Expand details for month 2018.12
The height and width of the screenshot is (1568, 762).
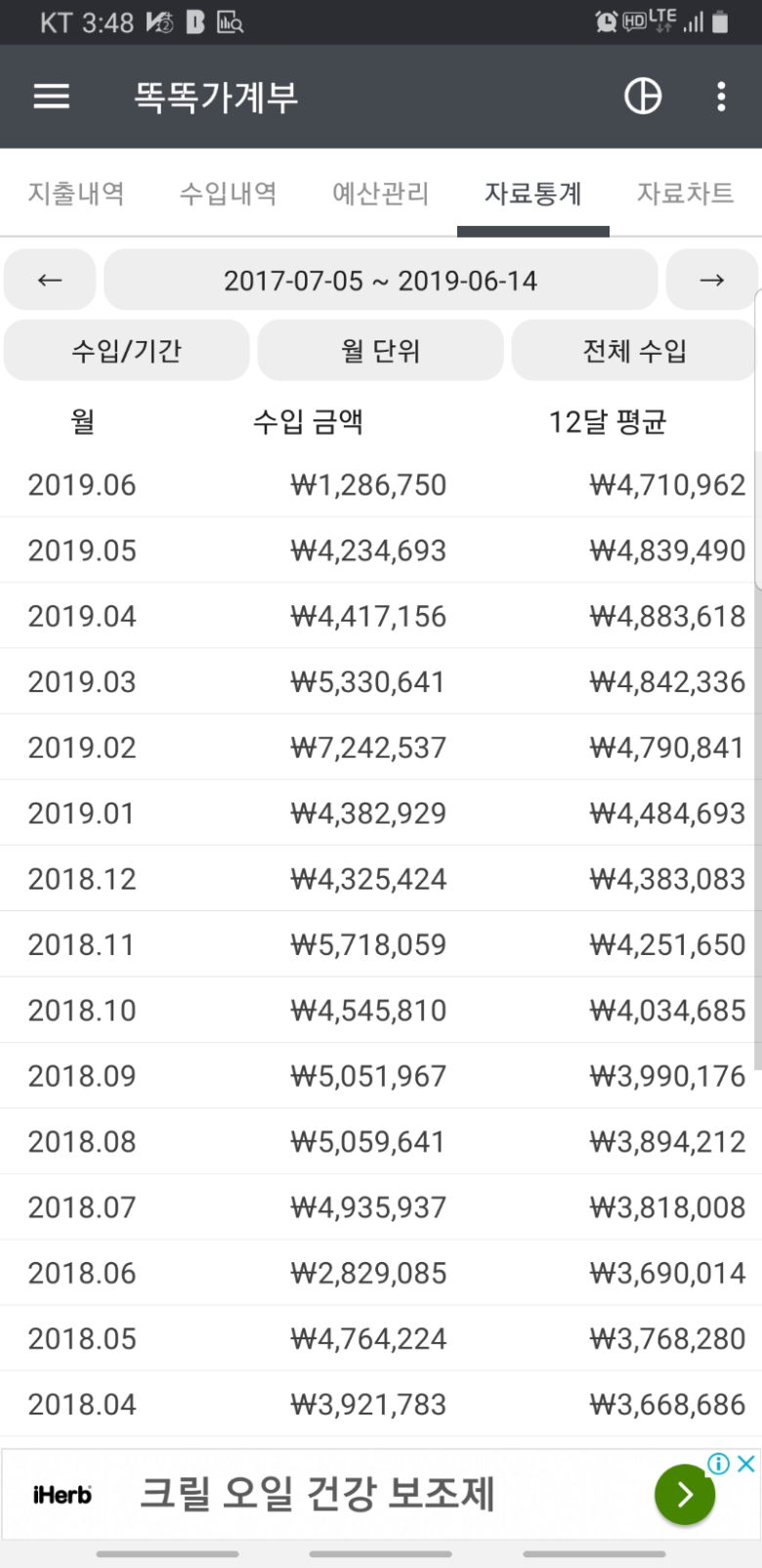(x=380, y=878)
